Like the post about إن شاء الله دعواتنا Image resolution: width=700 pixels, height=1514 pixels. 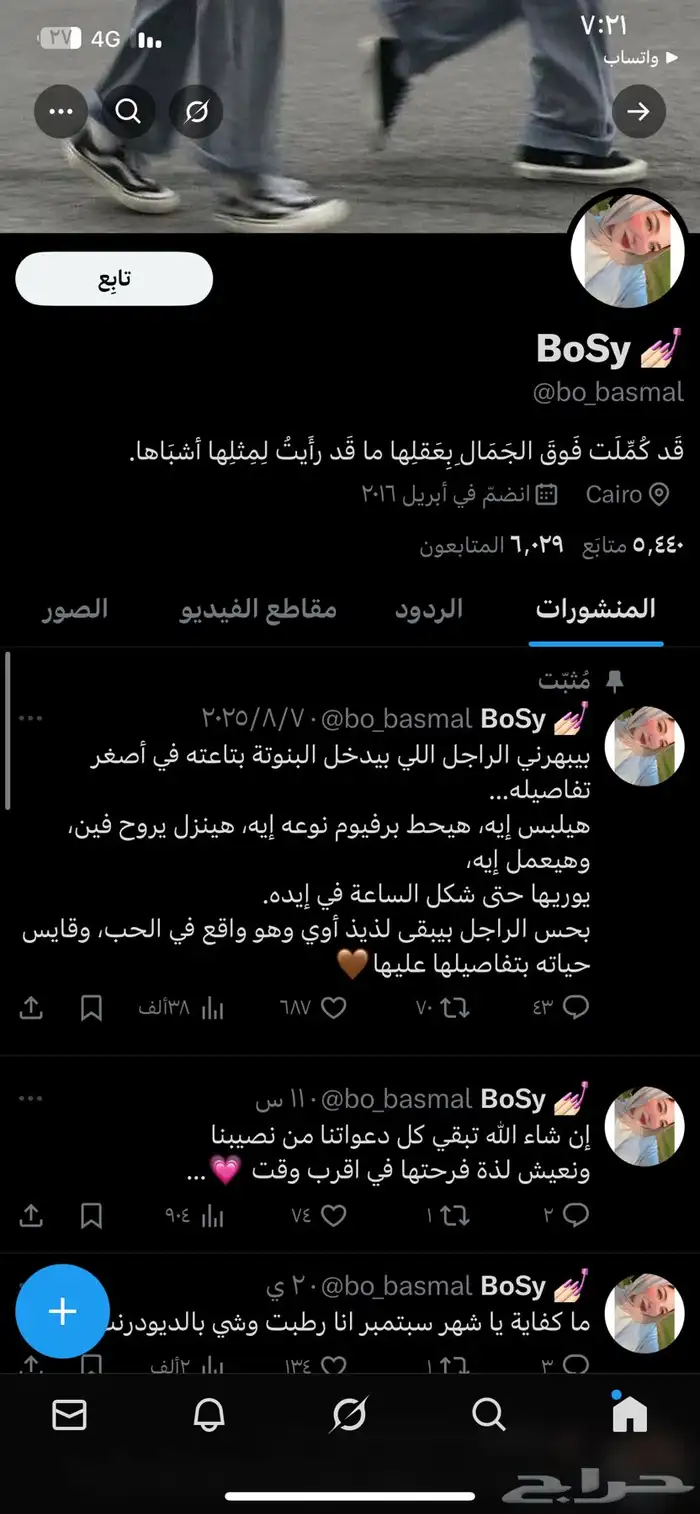point(334,1215)
